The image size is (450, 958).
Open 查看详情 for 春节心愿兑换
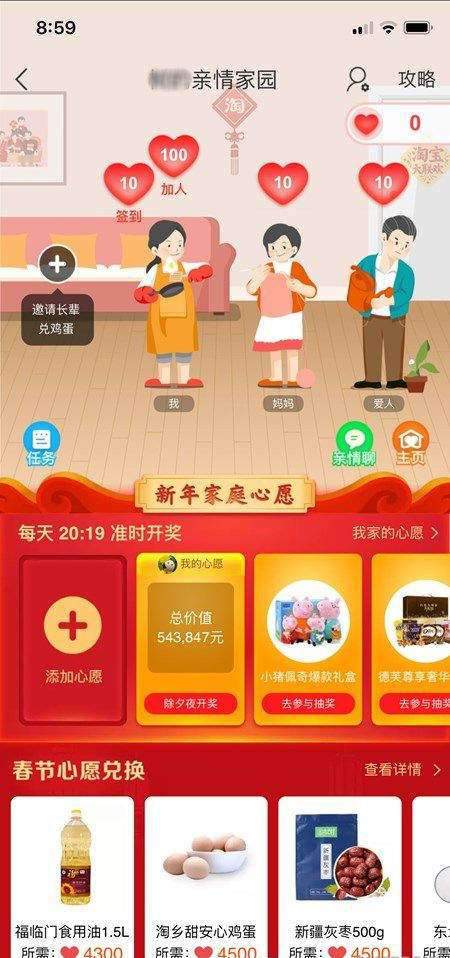[x=402, y=770]
